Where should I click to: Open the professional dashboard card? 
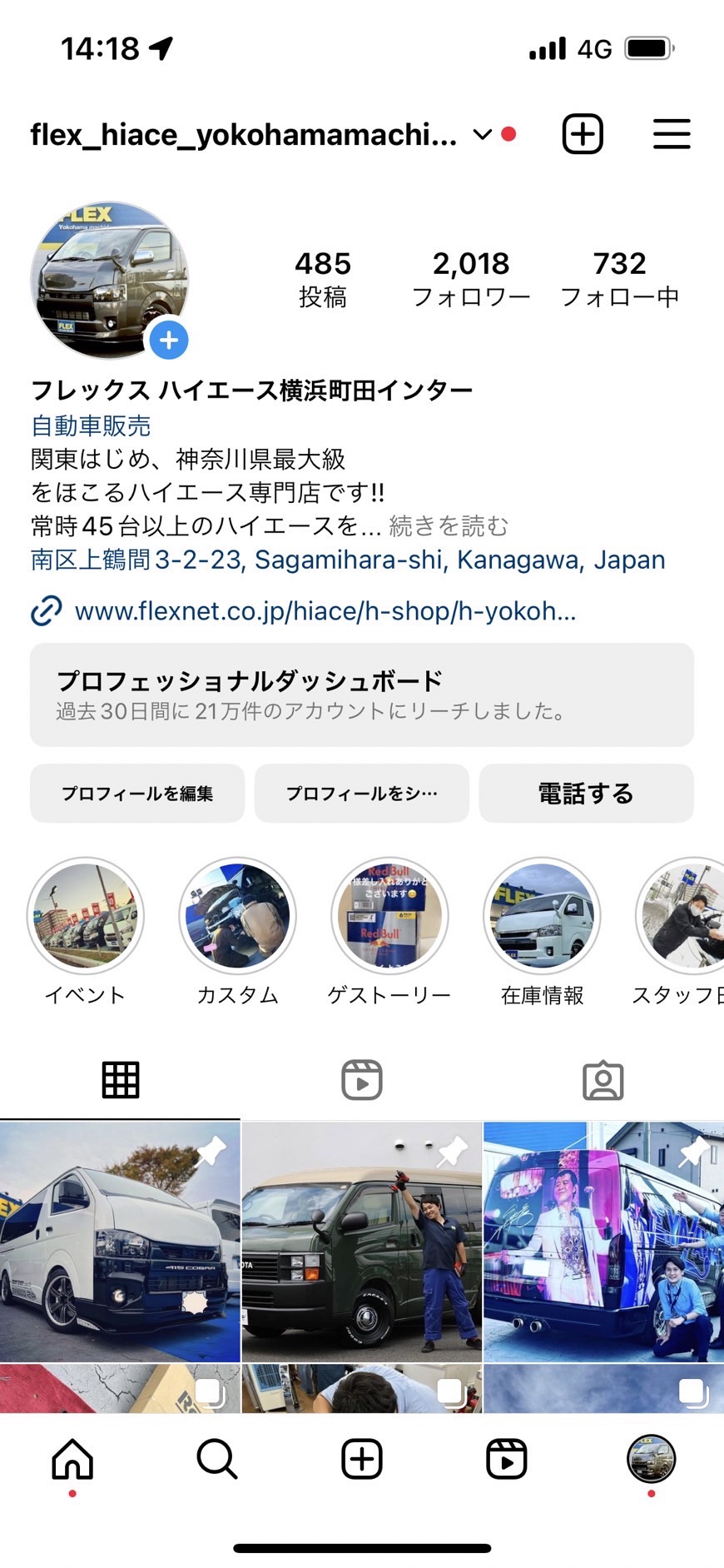point(361,694)
